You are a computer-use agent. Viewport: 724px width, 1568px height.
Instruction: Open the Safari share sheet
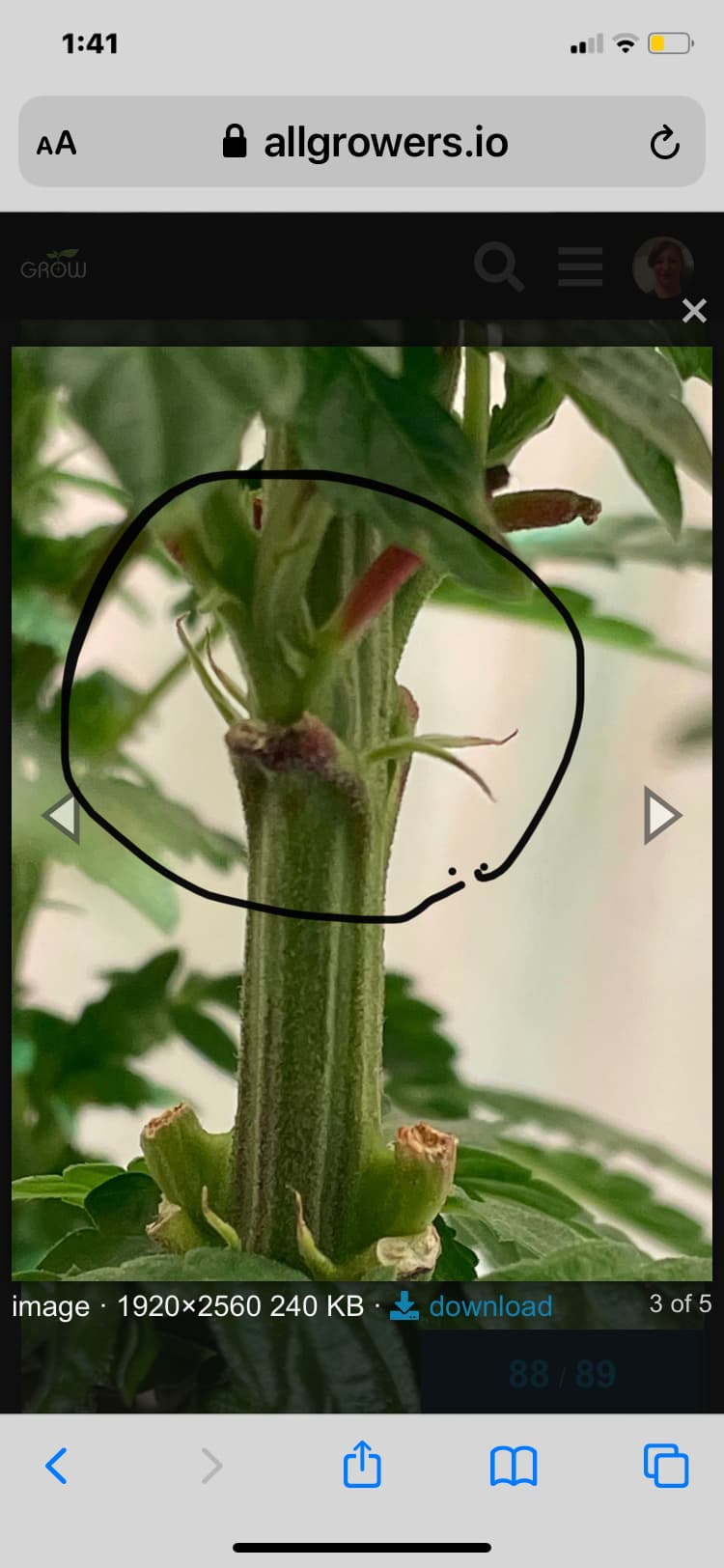tap(362, 1464)
